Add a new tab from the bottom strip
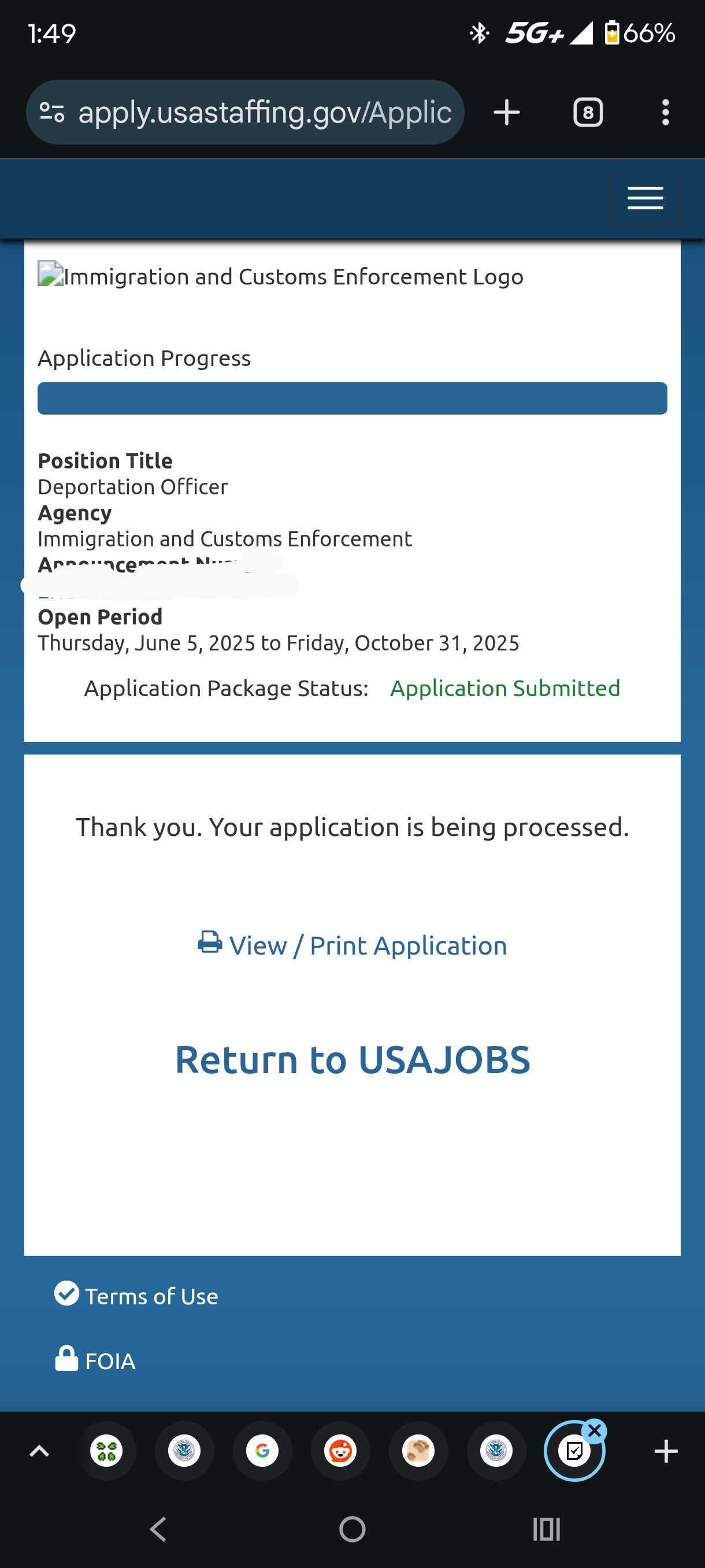705x1568 pixels. [666, 1452]
